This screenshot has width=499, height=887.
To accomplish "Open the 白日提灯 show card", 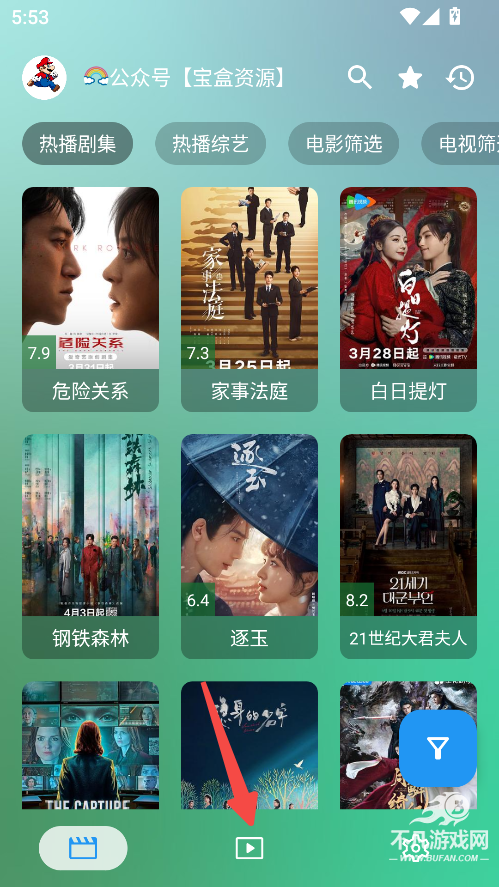I will tap(408, 299).
